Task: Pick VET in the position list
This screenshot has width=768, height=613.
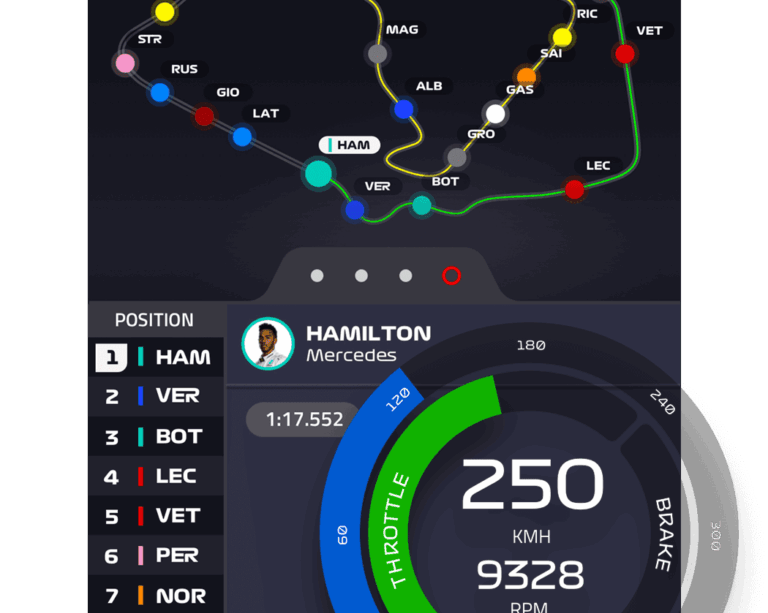Action: pos(155,516)
